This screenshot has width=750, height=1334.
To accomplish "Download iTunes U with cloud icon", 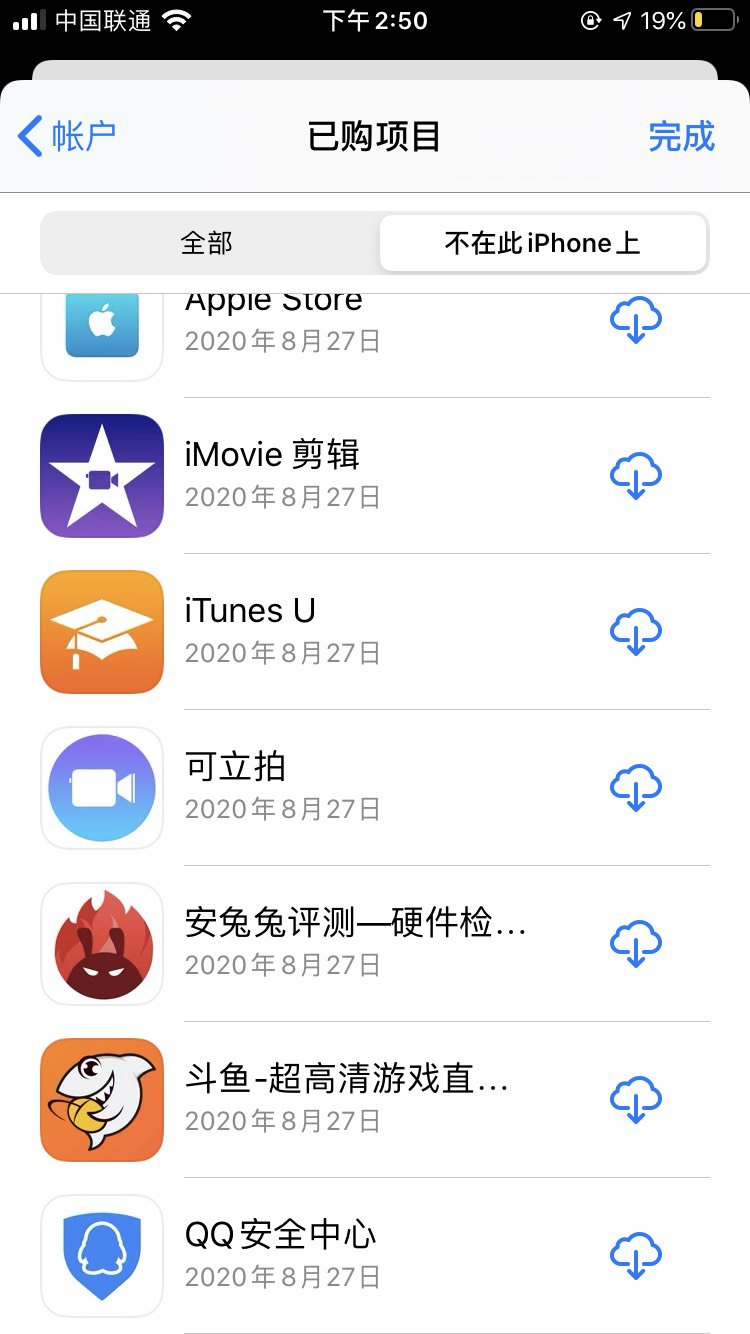I will tap(636, 632).
